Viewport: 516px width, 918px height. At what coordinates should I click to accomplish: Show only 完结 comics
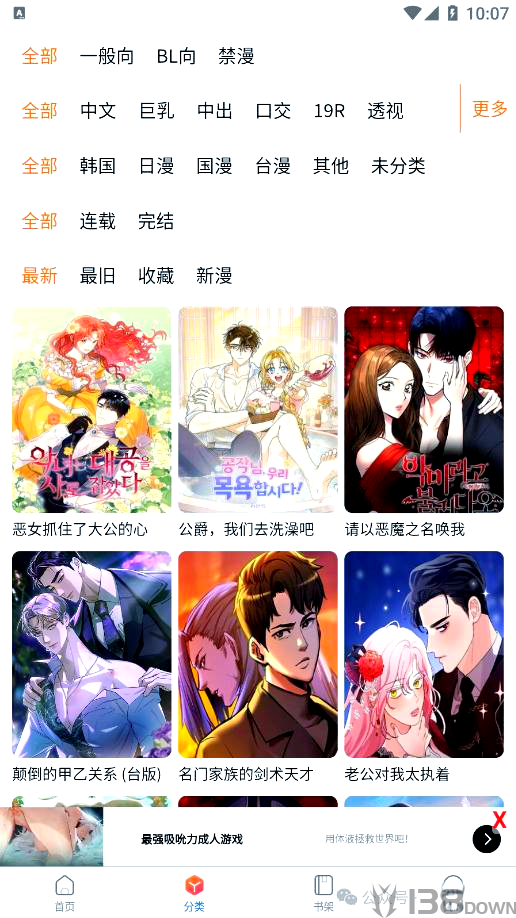coord(156,221)
